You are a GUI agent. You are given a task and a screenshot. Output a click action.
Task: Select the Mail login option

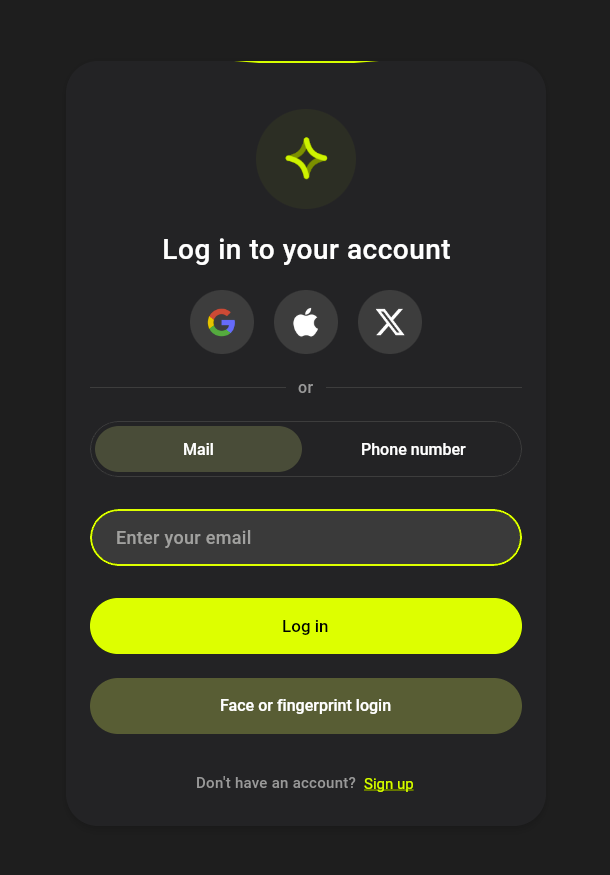click(198, 449)
